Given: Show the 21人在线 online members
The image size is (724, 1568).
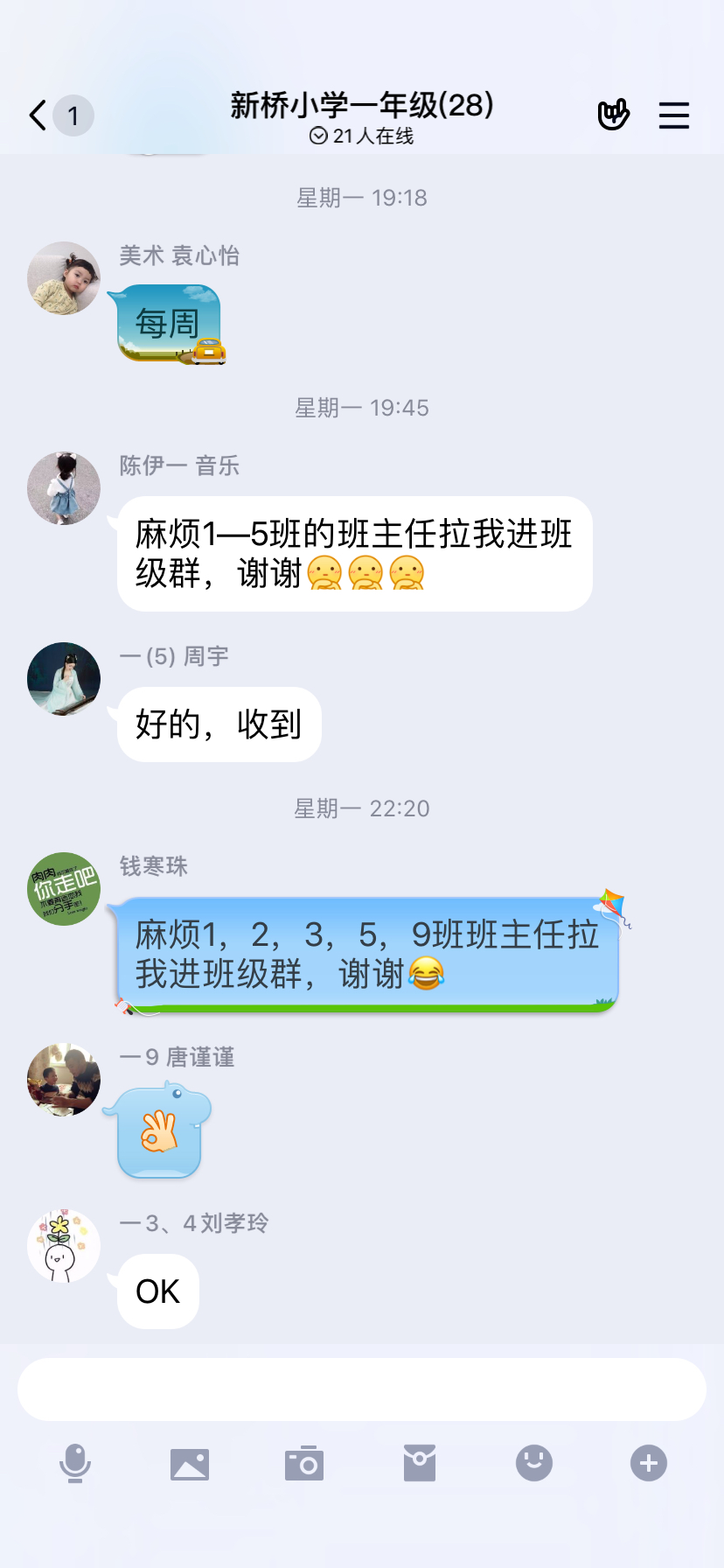Looking at the screenshot, I should point(362,136).
